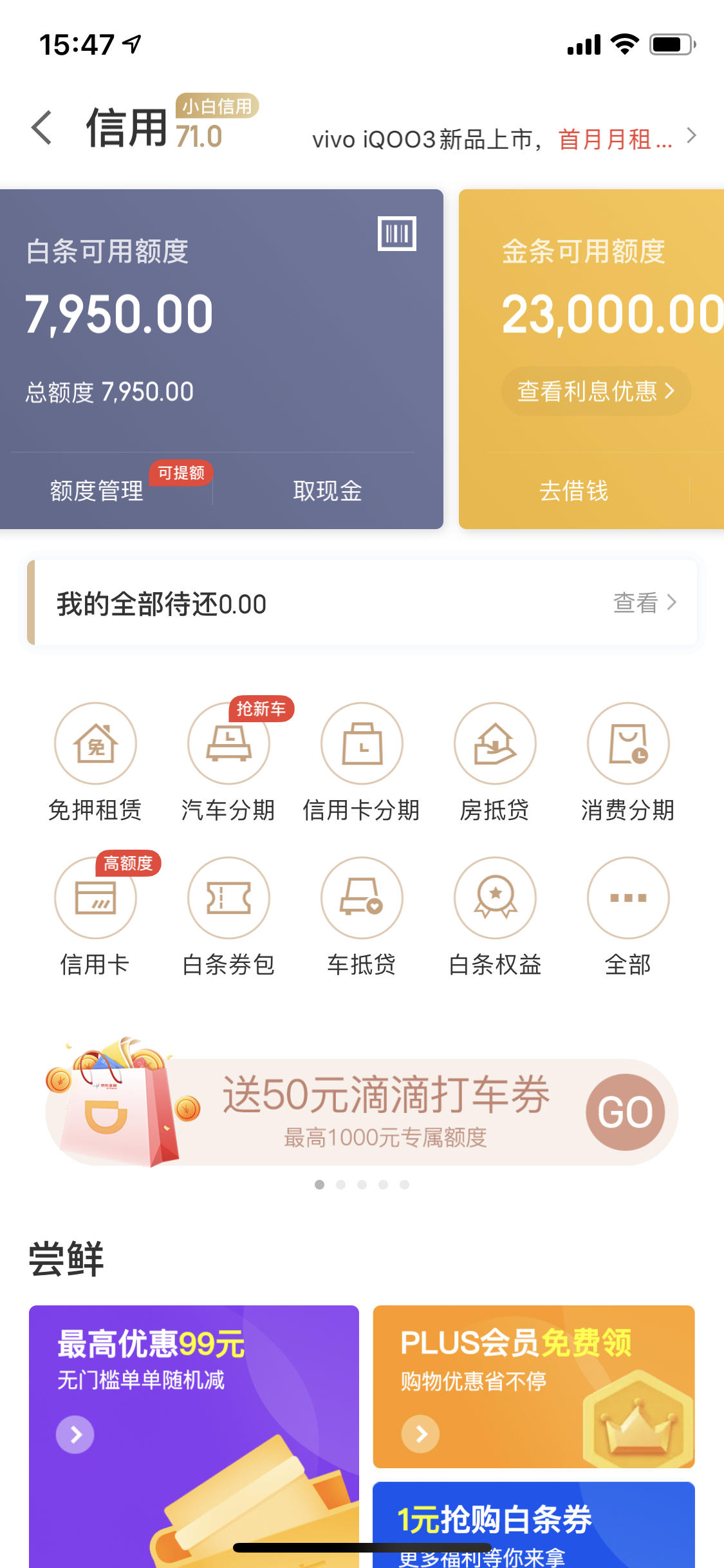Tap GO on the 滴滴打车券 banner
Image resolution: width=724 pixels, height=1568 pixels.
(625, 1112)
